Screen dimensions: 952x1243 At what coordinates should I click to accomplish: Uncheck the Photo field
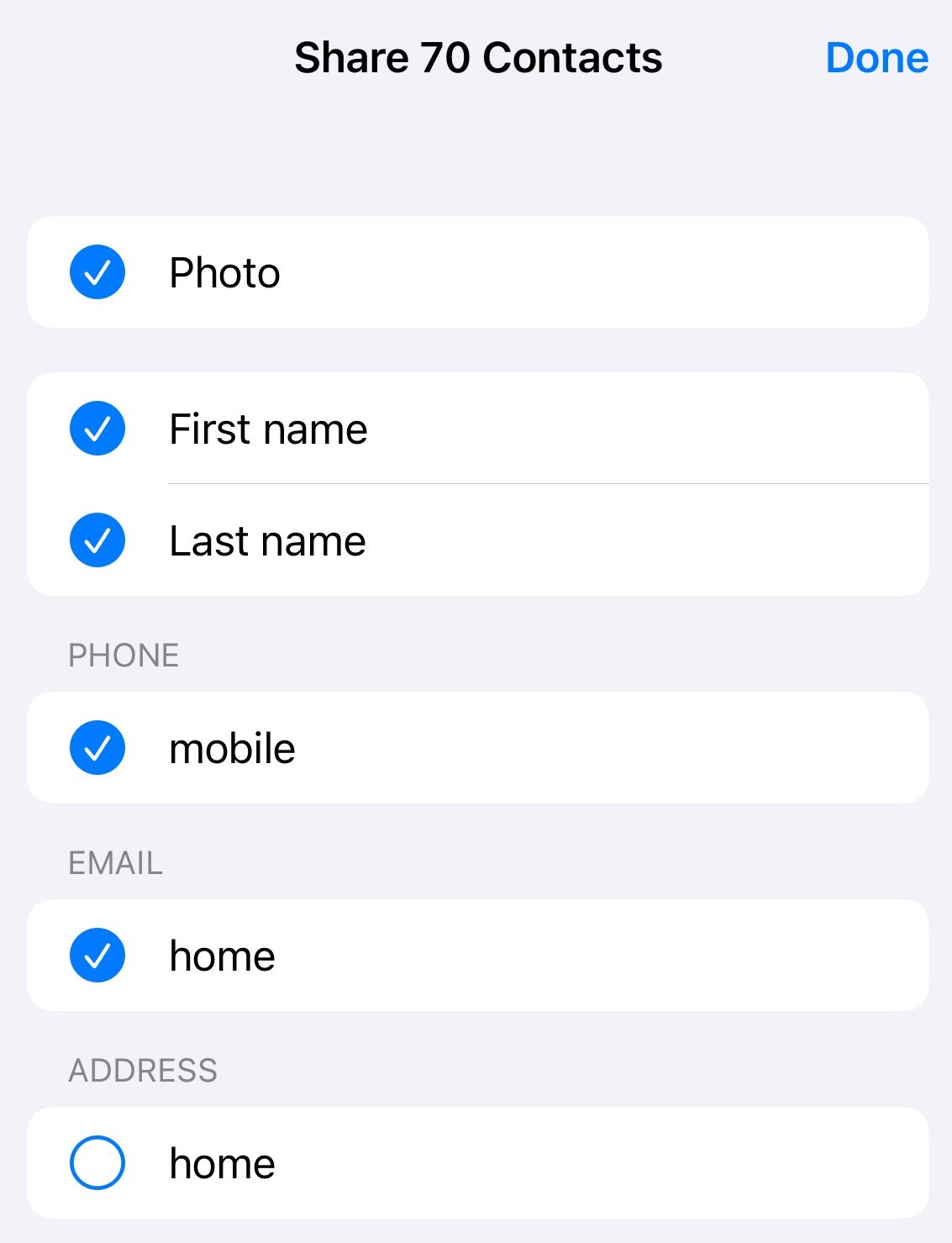[97, 272]
